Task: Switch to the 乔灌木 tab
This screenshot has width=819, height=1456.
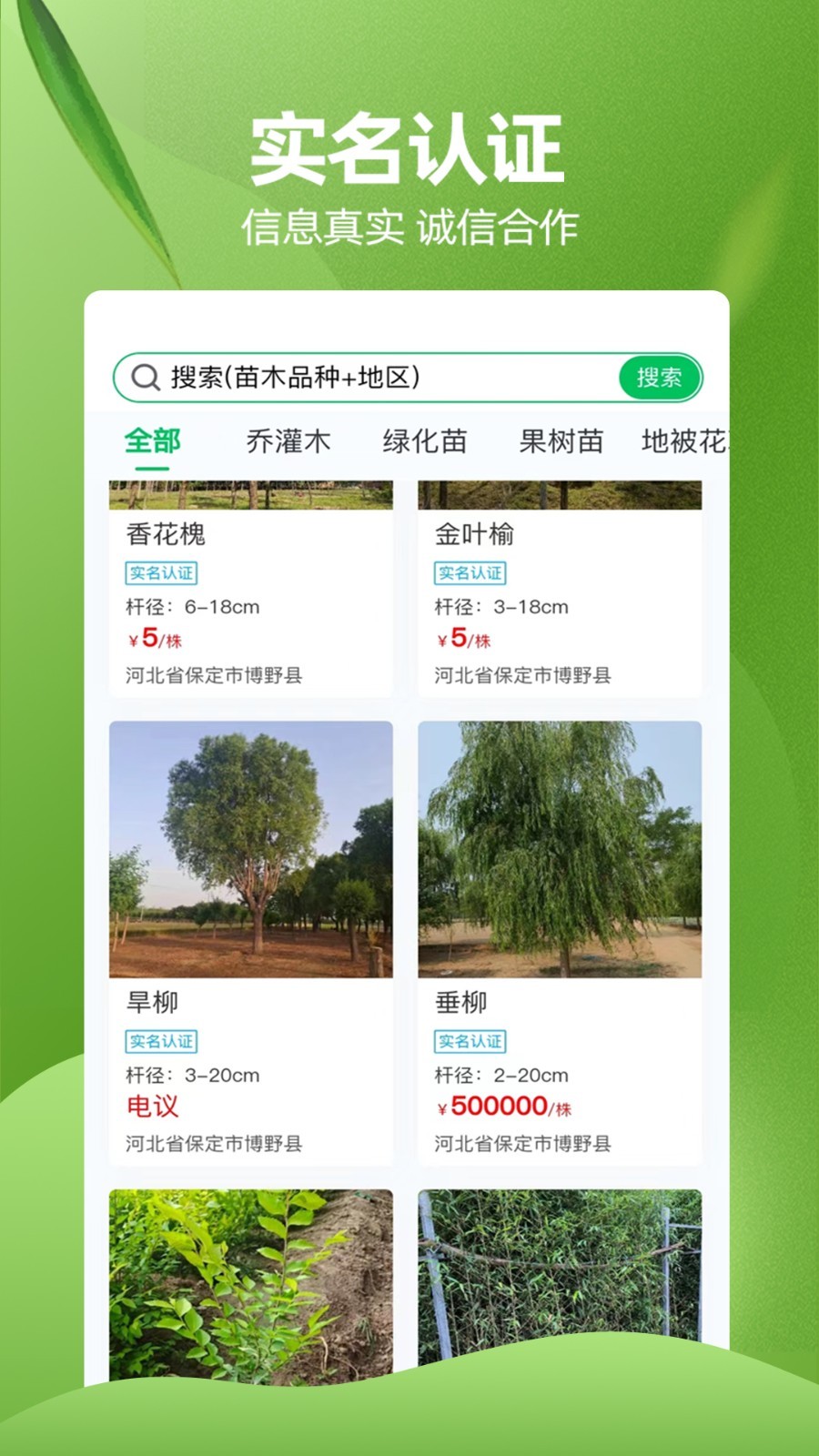Action: pyautogui.click(x=289, y=440)
